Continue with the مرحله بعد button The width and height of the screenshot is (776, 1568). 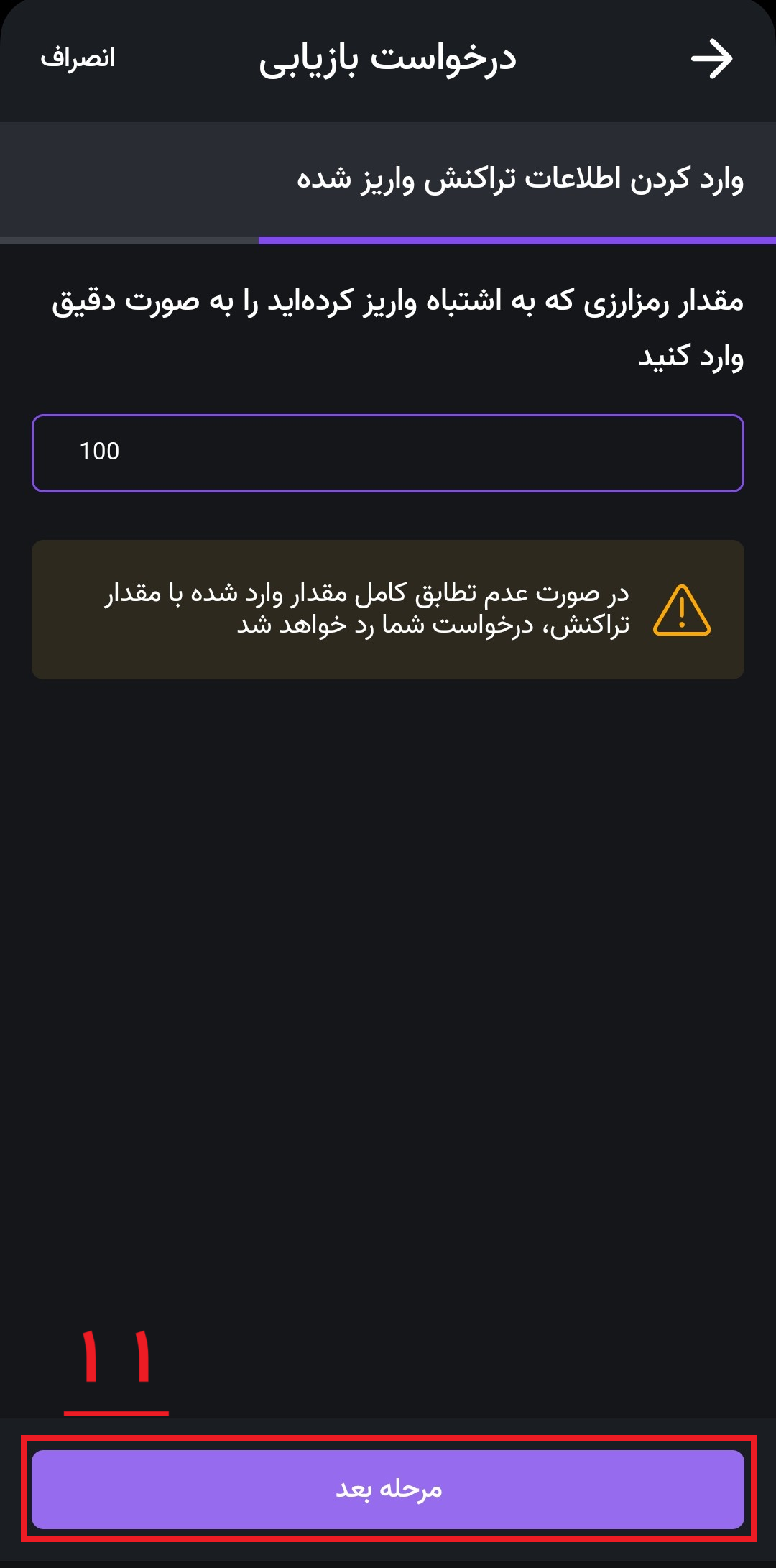388,1489
